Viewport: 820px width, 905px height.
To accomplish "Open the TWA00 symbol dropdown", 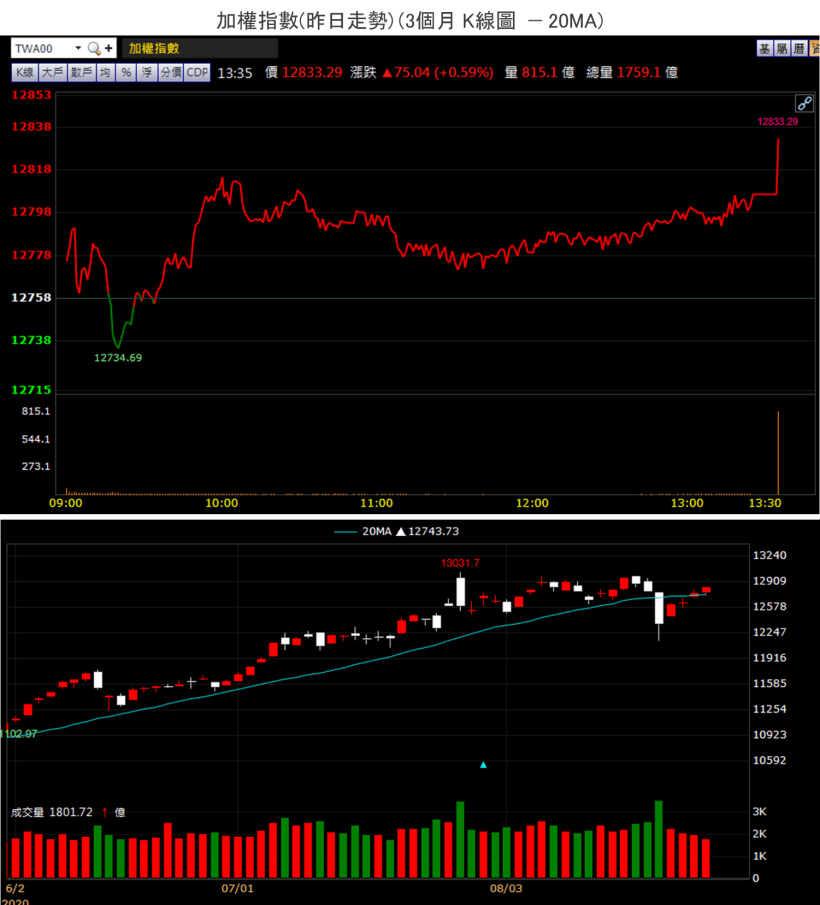I will [77, 48].
